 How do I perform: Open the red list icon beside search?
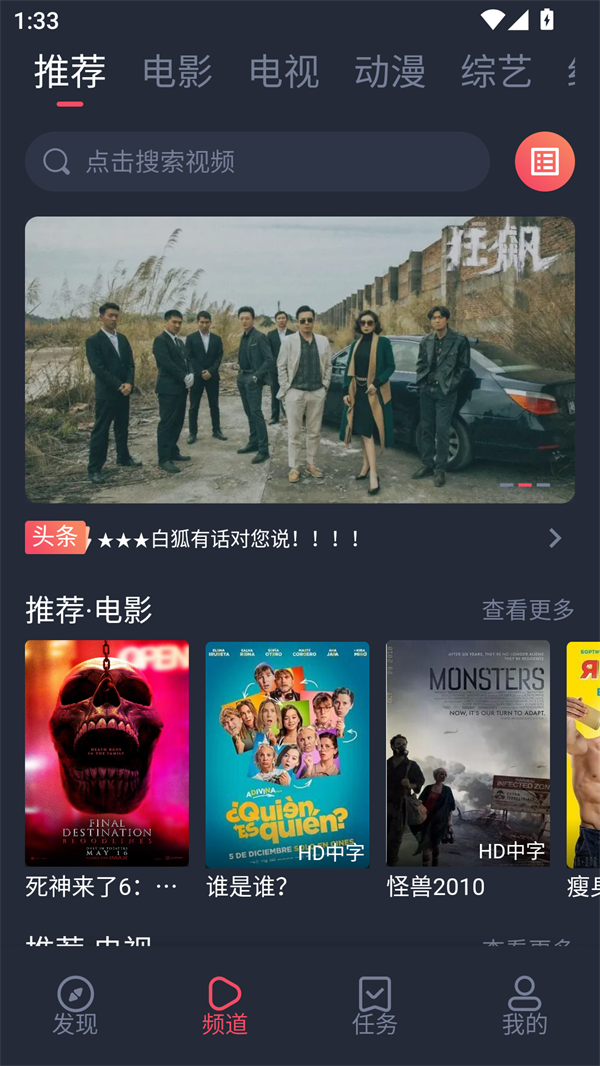pos(544,161)
